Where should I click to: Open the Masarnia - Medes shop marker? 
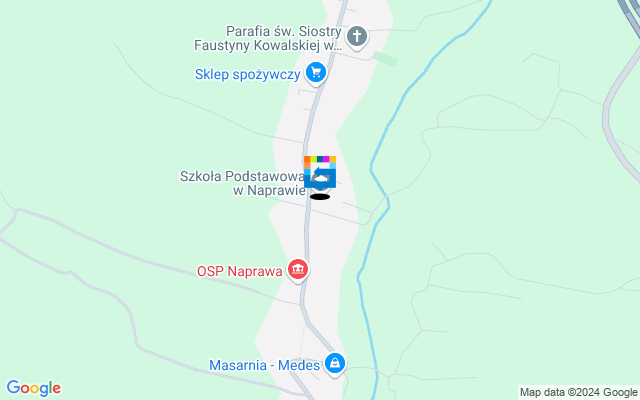(x=336, y=365)
